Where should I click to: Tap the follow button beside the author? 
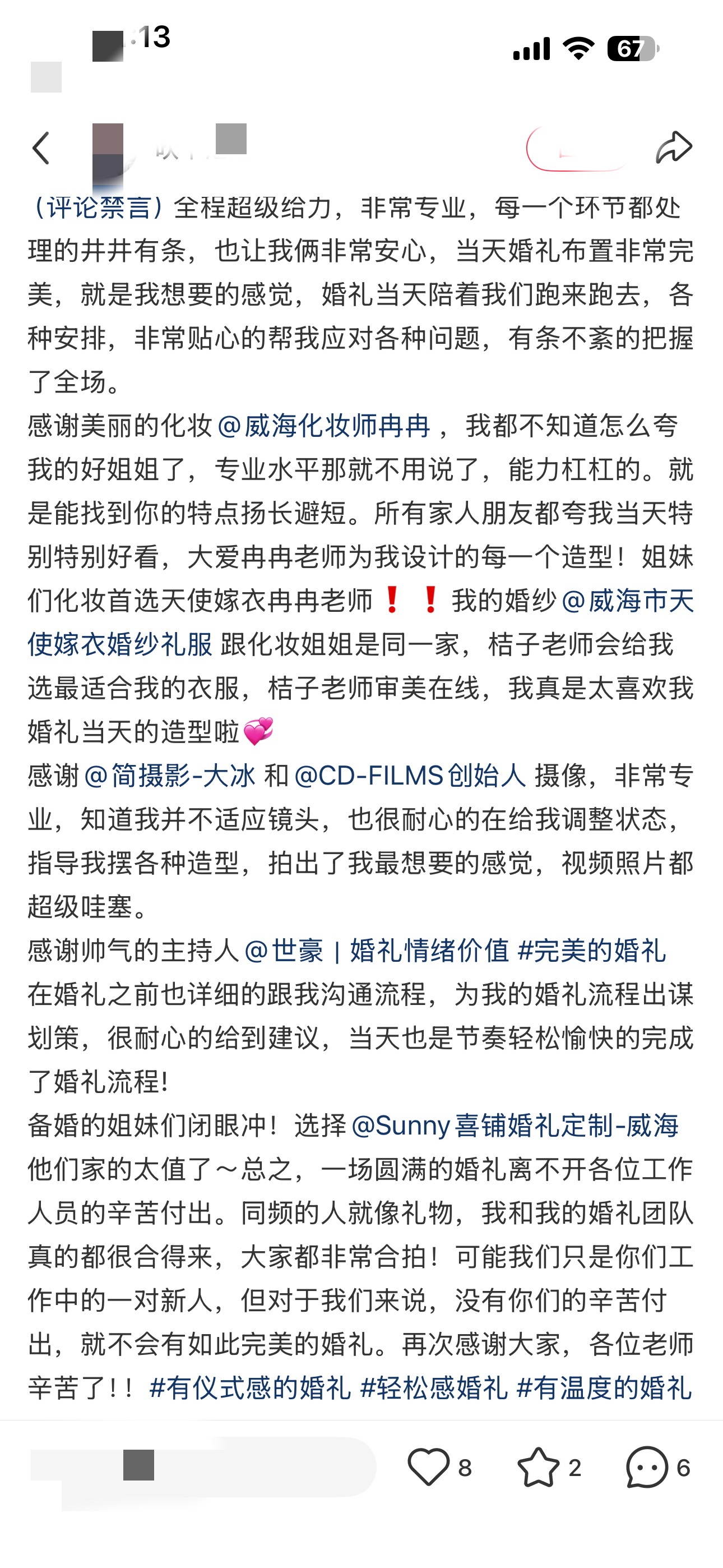pyautogui.click(x=576, y=149)
